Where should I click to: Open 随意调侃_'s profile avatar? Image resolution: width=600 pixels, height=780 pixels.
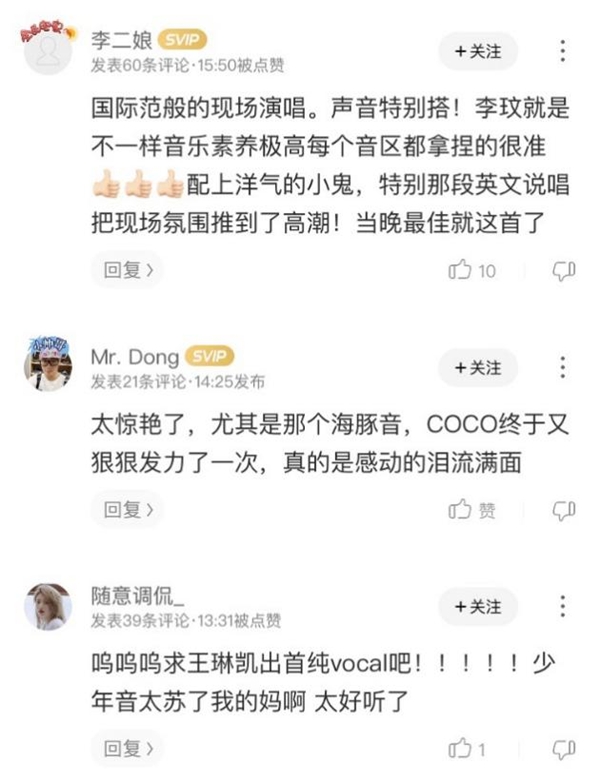point(47,607)
